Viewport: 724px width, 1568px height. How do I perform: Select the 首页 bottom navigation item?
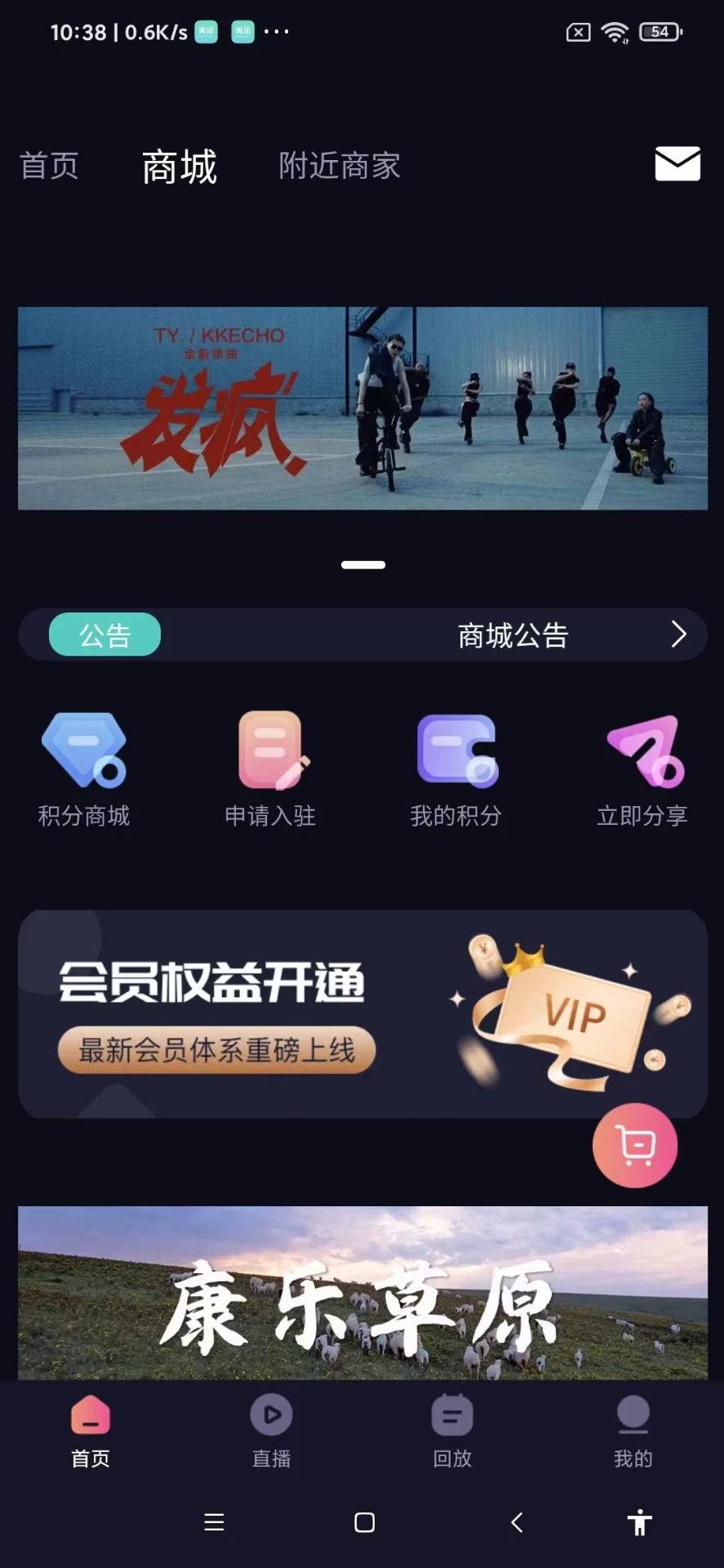(91, 1431)
